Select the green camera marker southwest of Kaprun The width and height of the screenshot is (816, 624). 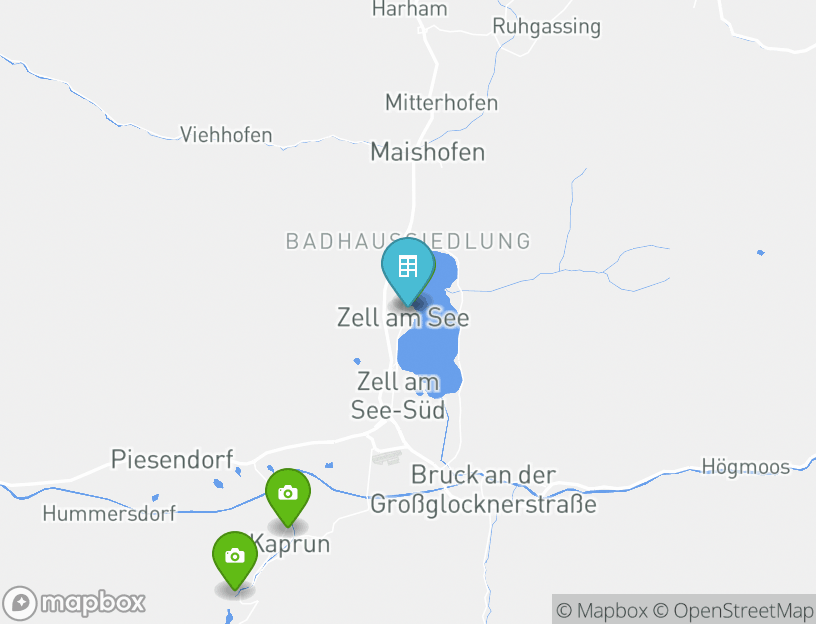click(234, 556)
